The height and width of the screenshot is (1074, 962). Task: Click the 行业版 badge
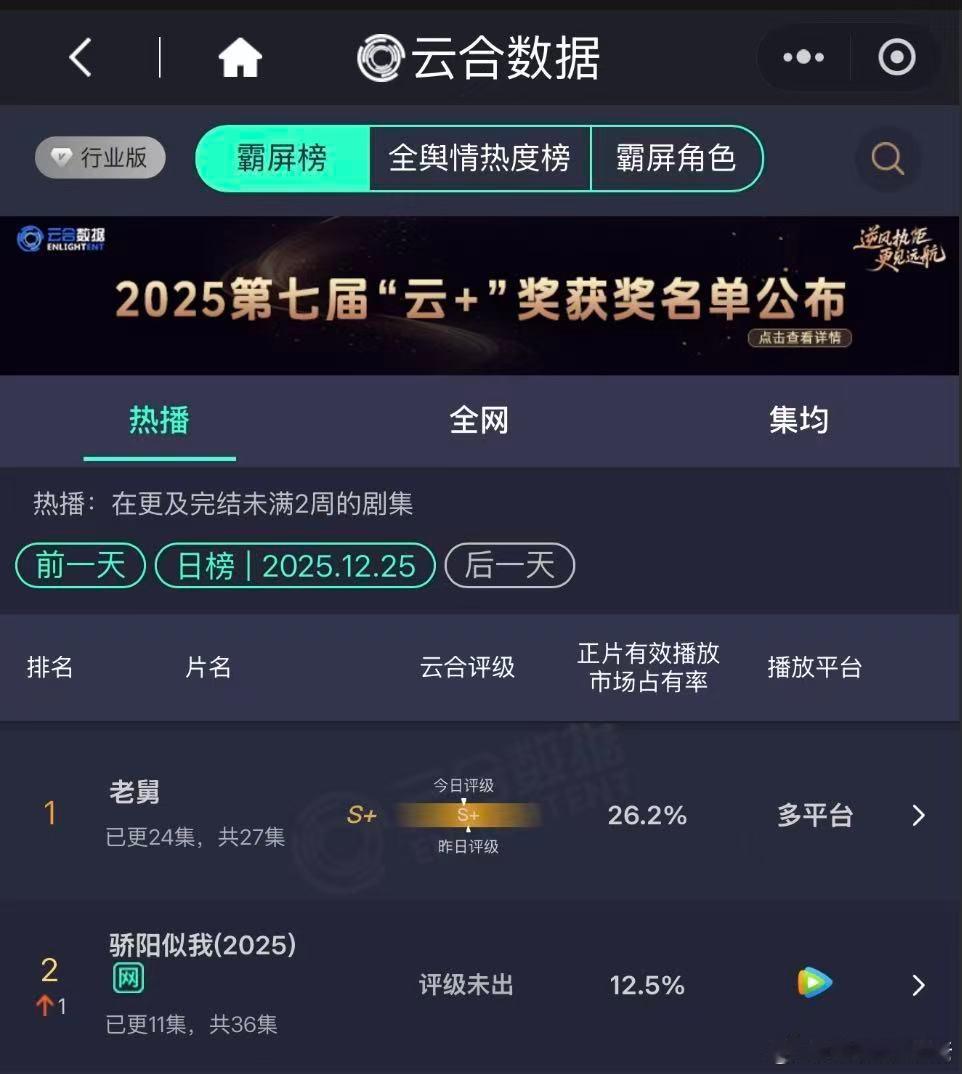click(99, 158)
